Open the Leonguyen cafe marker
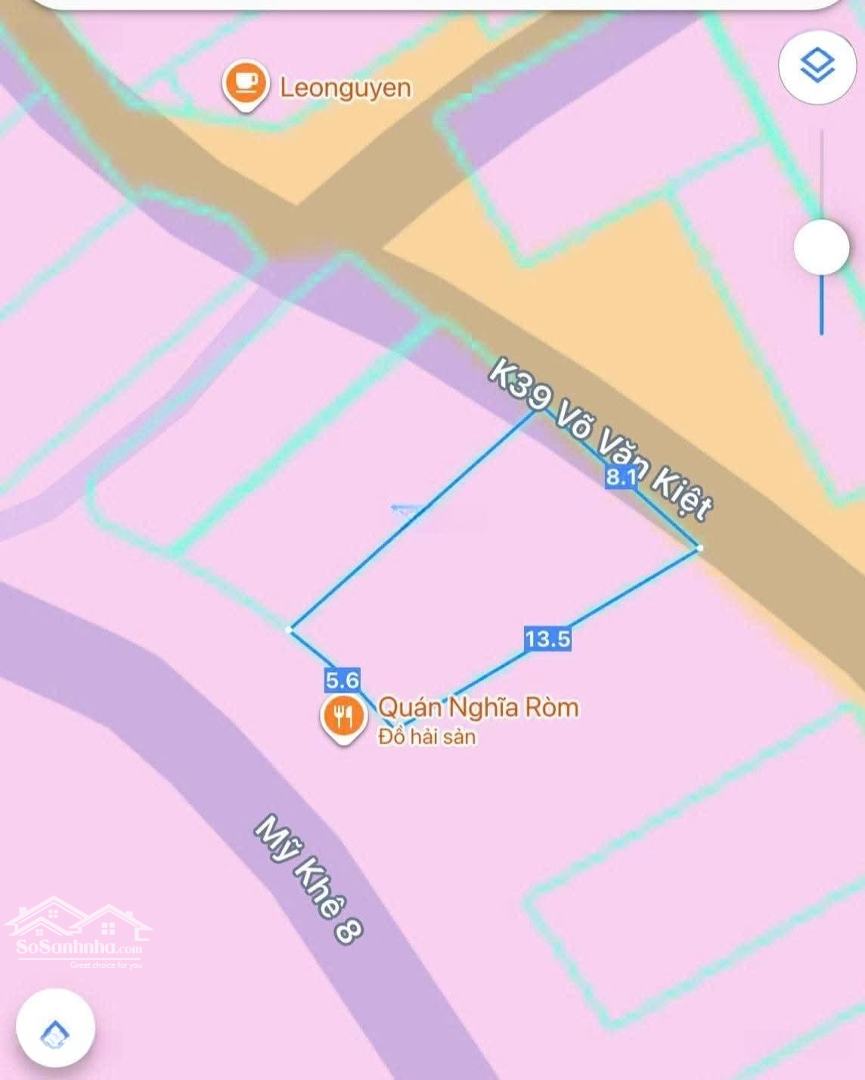Screen dimensions: 865x1080 click(246, 84)
